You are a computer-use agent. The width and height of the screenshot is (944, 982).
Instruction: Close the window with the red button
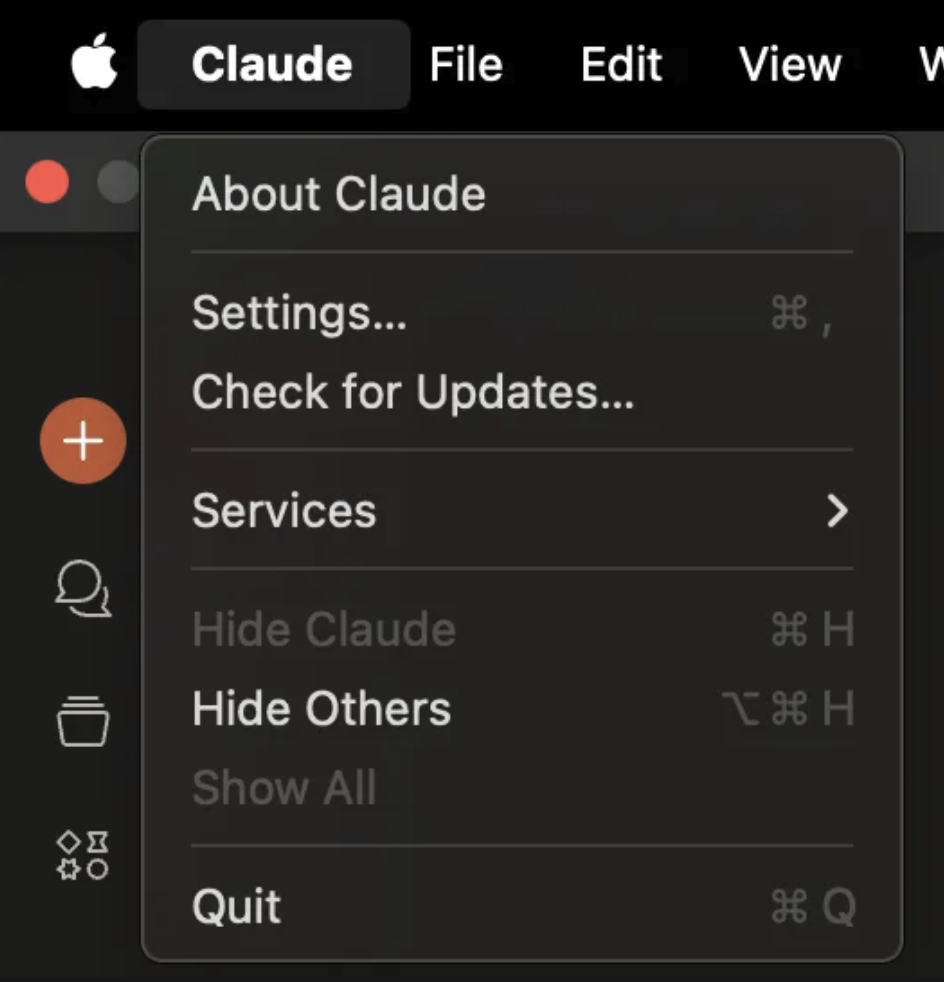point(46,183)
